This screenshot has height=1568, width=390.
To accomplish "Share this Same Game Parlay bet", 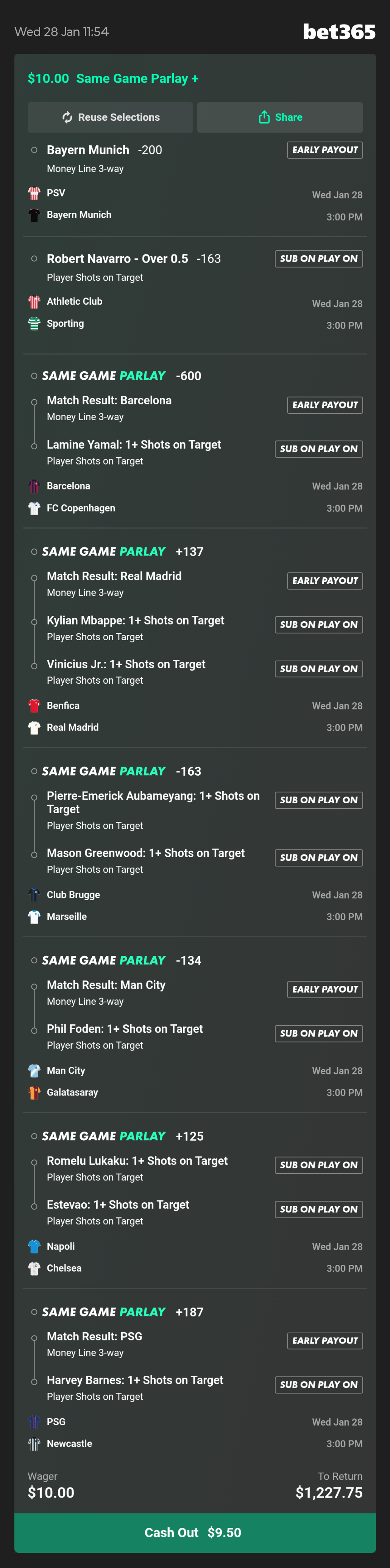I will [280, 117].
